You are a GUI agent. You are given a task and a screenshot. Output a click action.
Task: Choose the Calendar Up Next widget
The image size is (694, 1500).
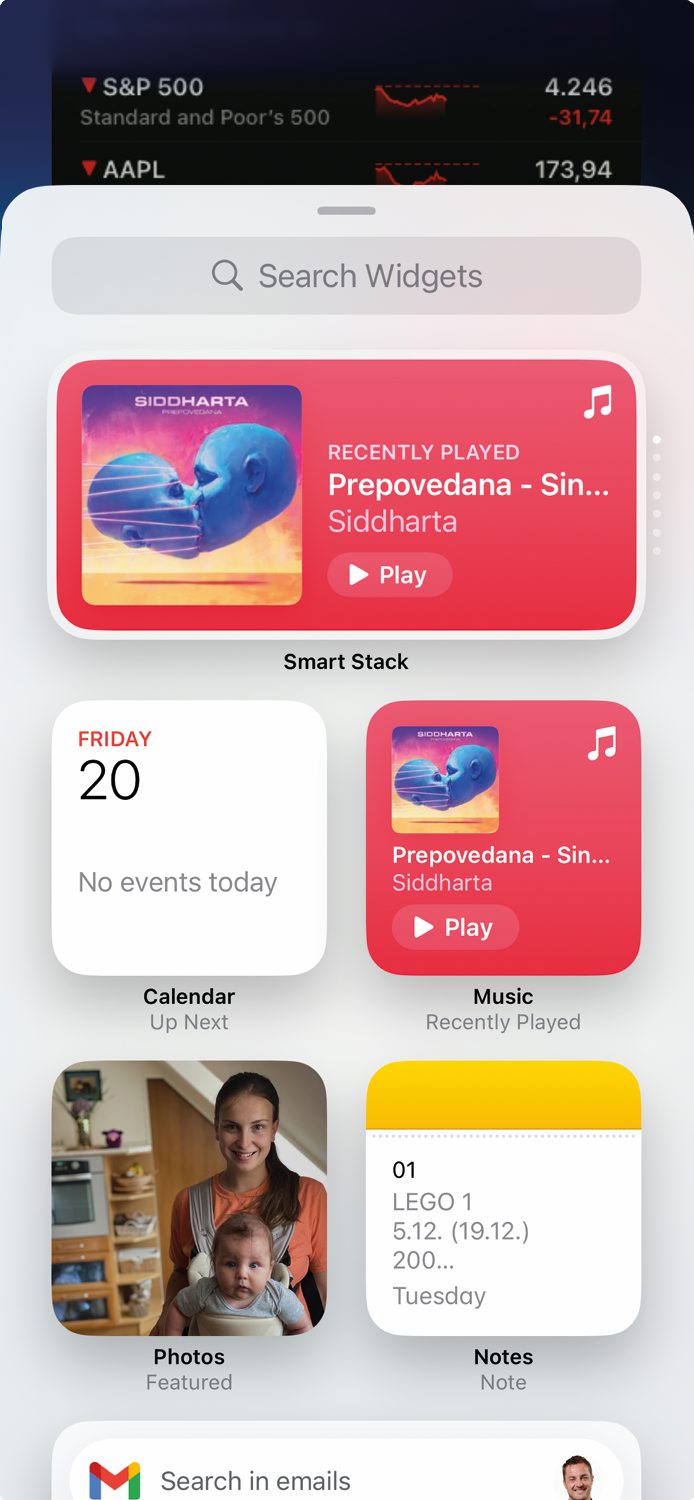click(189, 838)
